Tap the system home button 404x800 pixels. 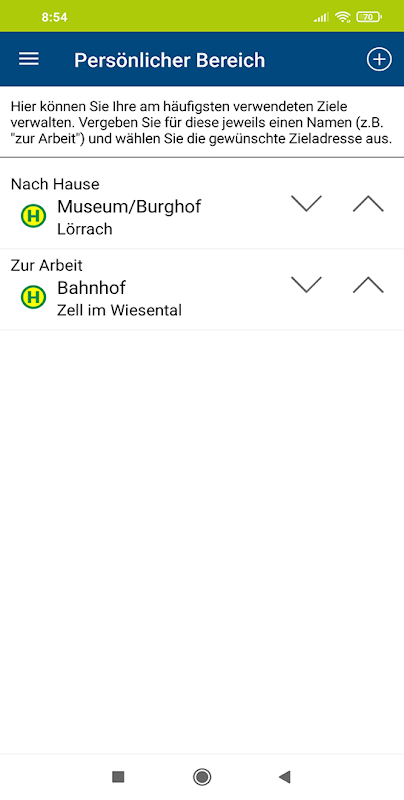click(202, 777)
